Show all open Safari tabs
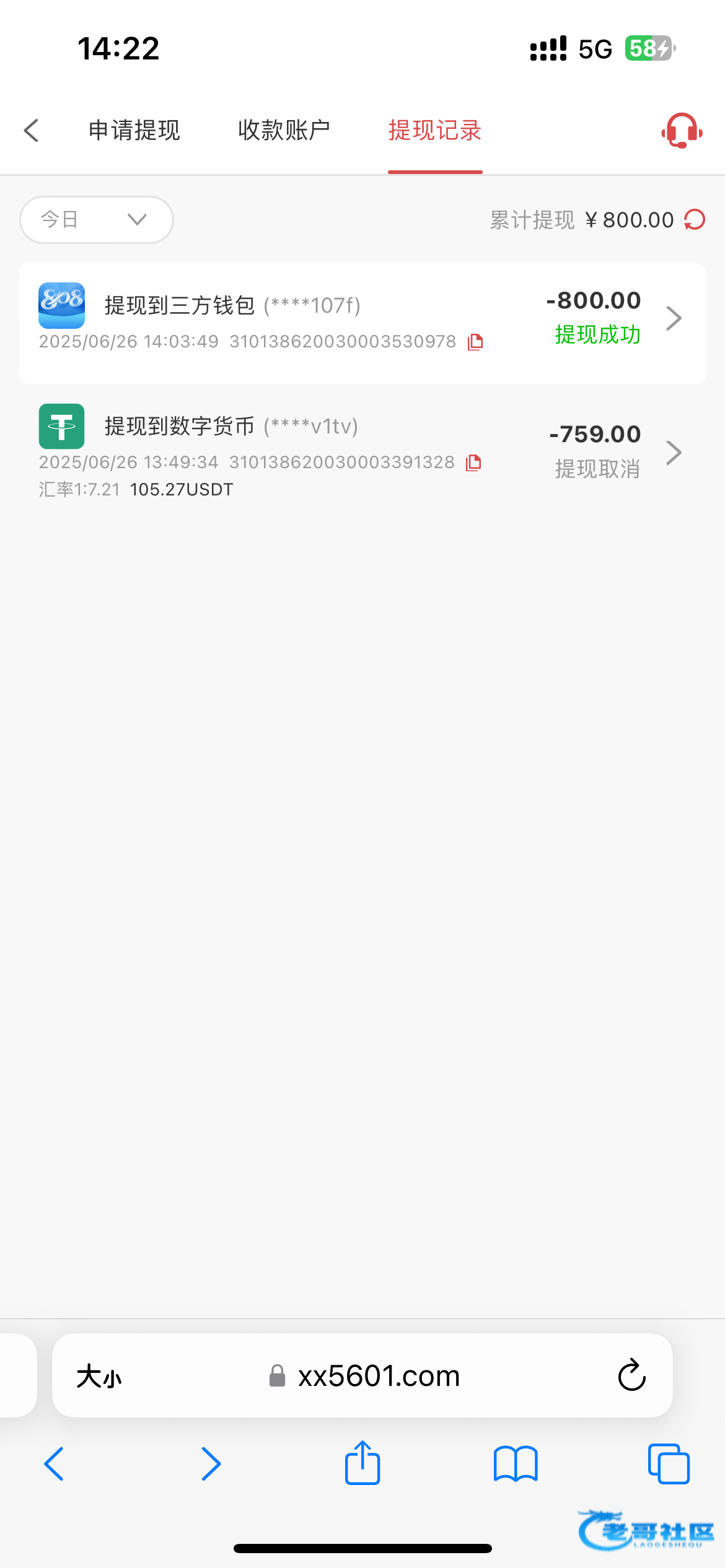The height and width of the screenshot is (1568, 725). pos(669,1464)
